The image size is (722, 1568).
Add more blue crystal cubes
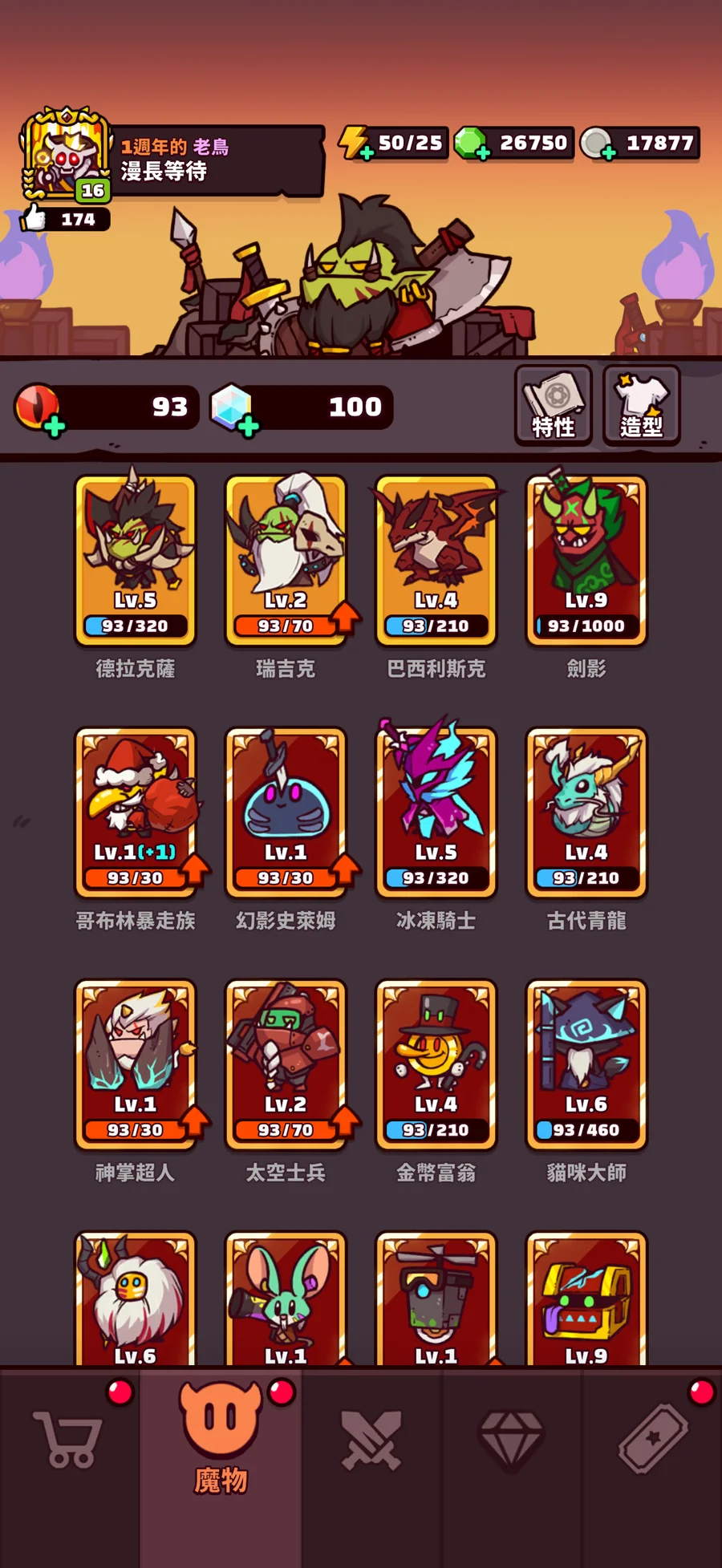[x=248, y=426]
